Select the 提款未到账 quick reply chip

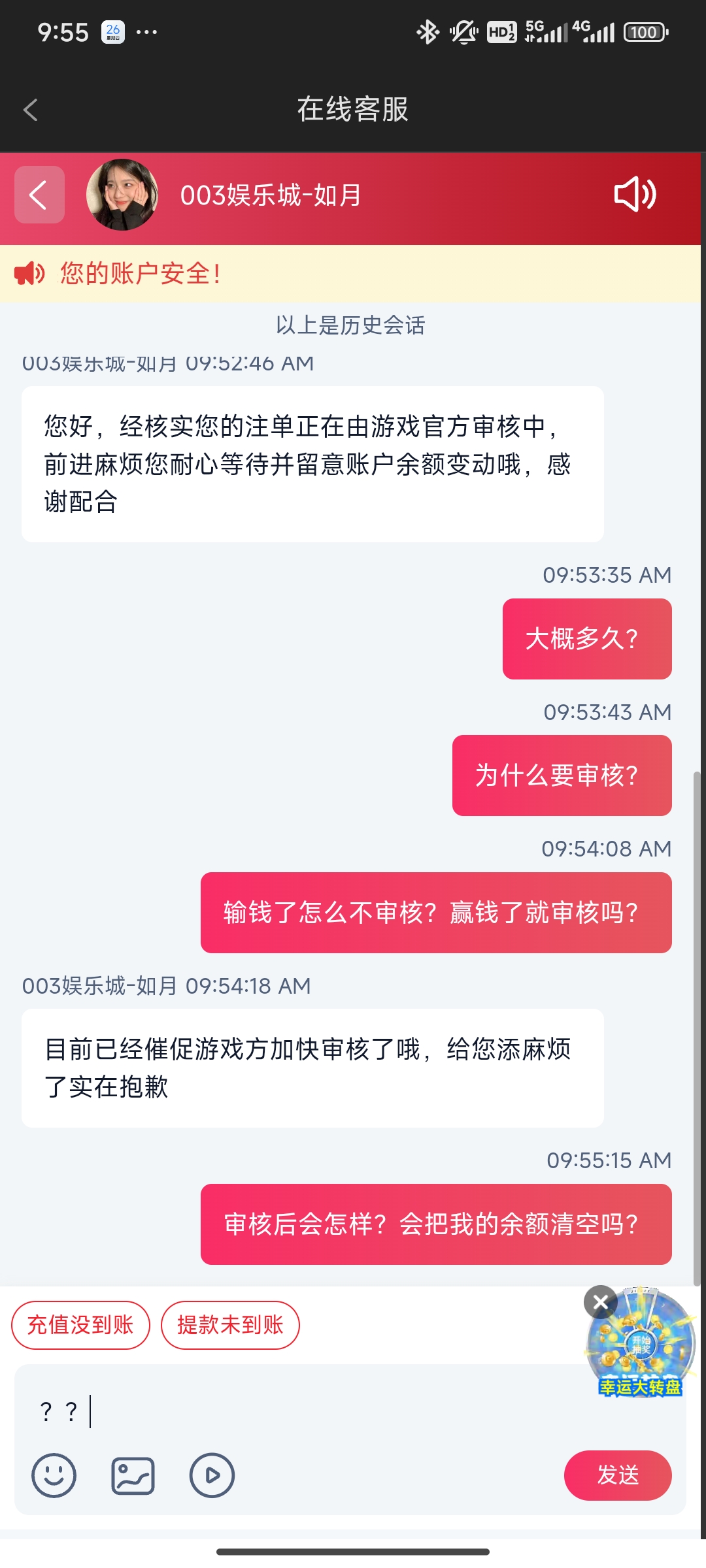(230, 1325)
